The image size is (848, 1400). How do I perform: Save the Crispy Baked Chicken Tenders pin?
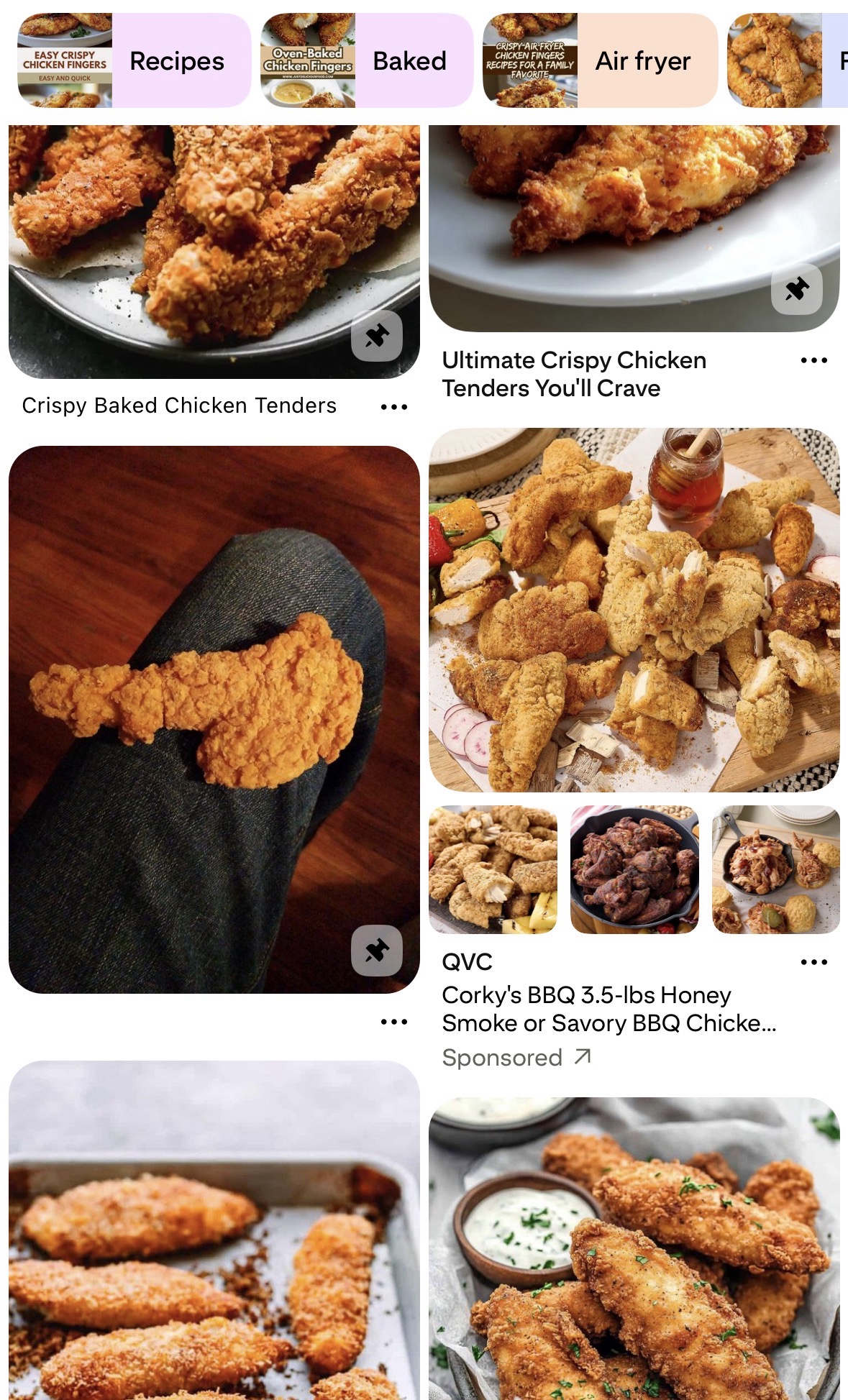376,336
